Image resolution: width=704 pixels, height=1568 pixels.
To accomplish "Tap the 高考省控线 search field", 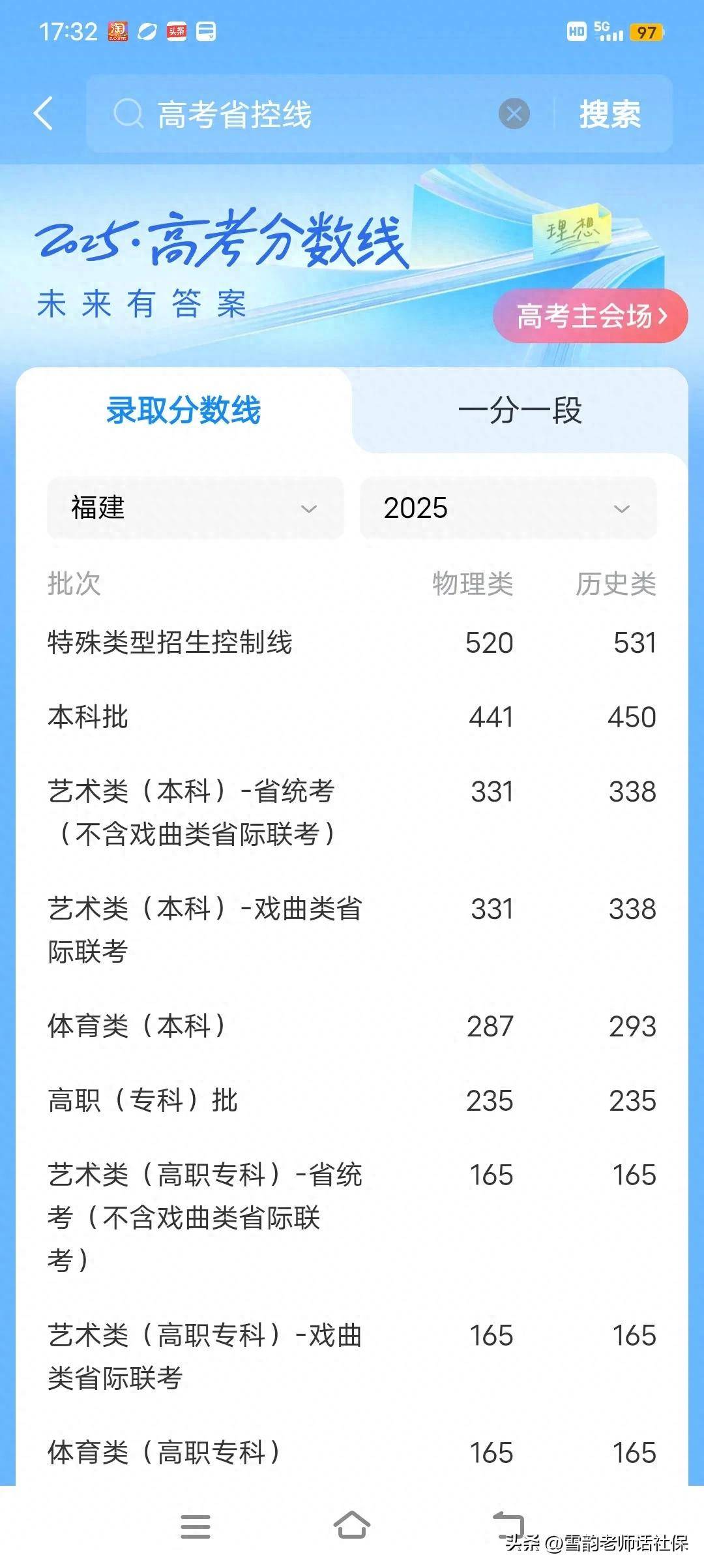I will [x=293, y=114].
